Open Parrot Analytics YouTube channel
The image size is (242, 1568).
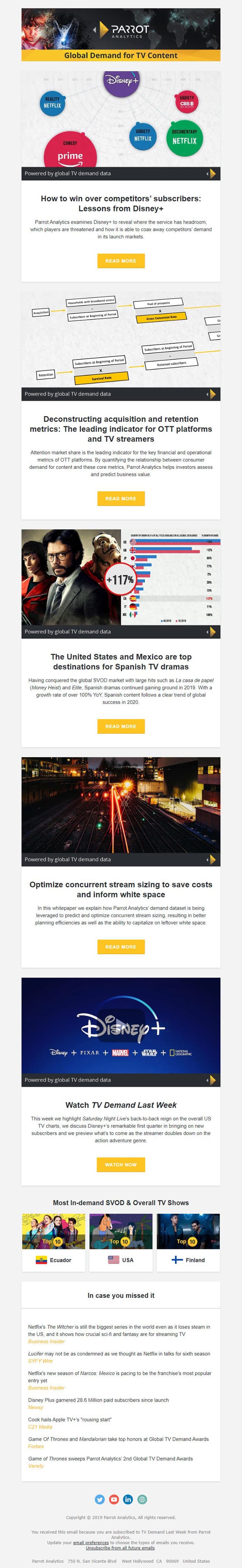pos(114,1499)
